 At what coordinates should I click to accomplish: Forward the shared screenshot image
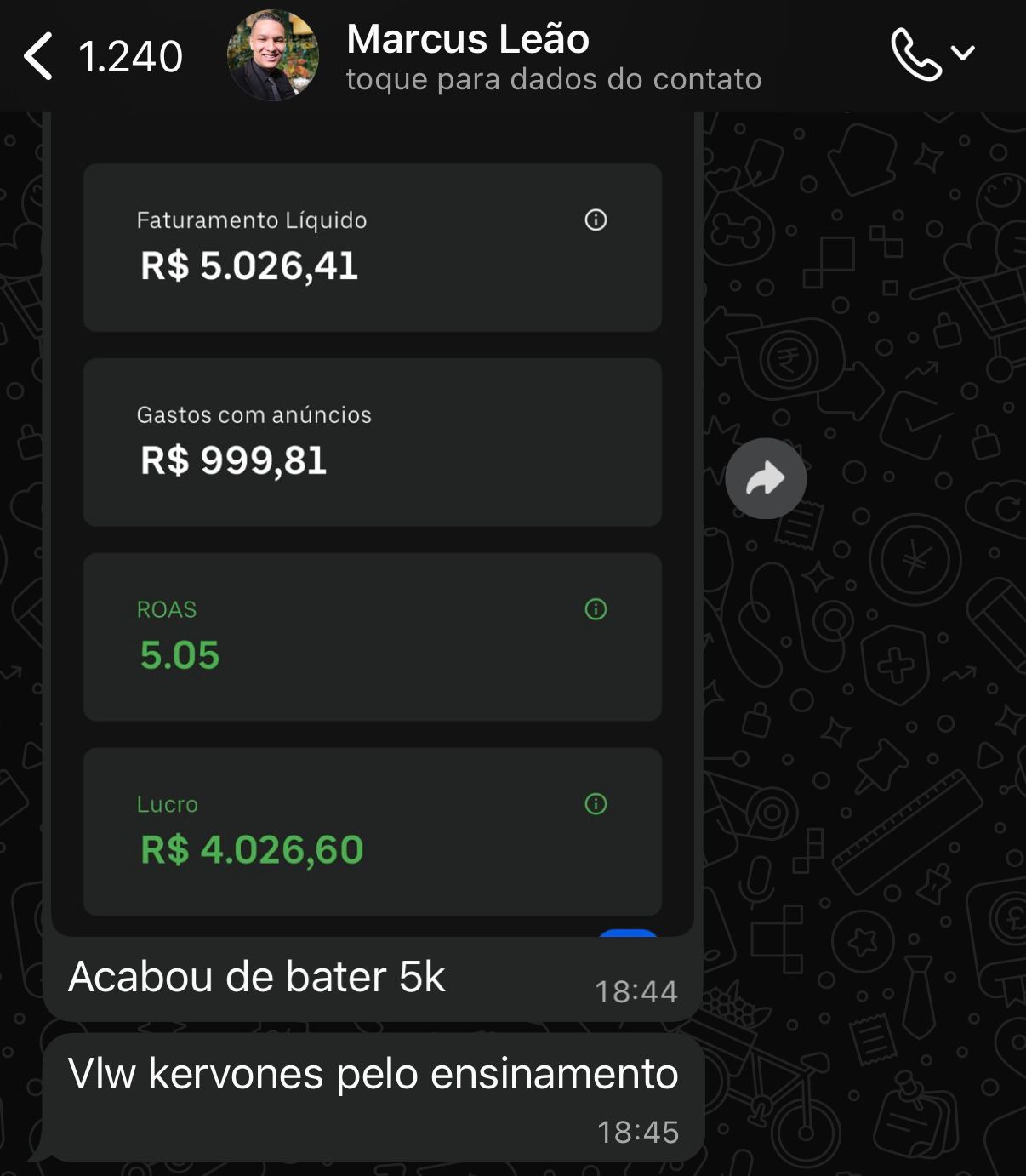[766, 478]
